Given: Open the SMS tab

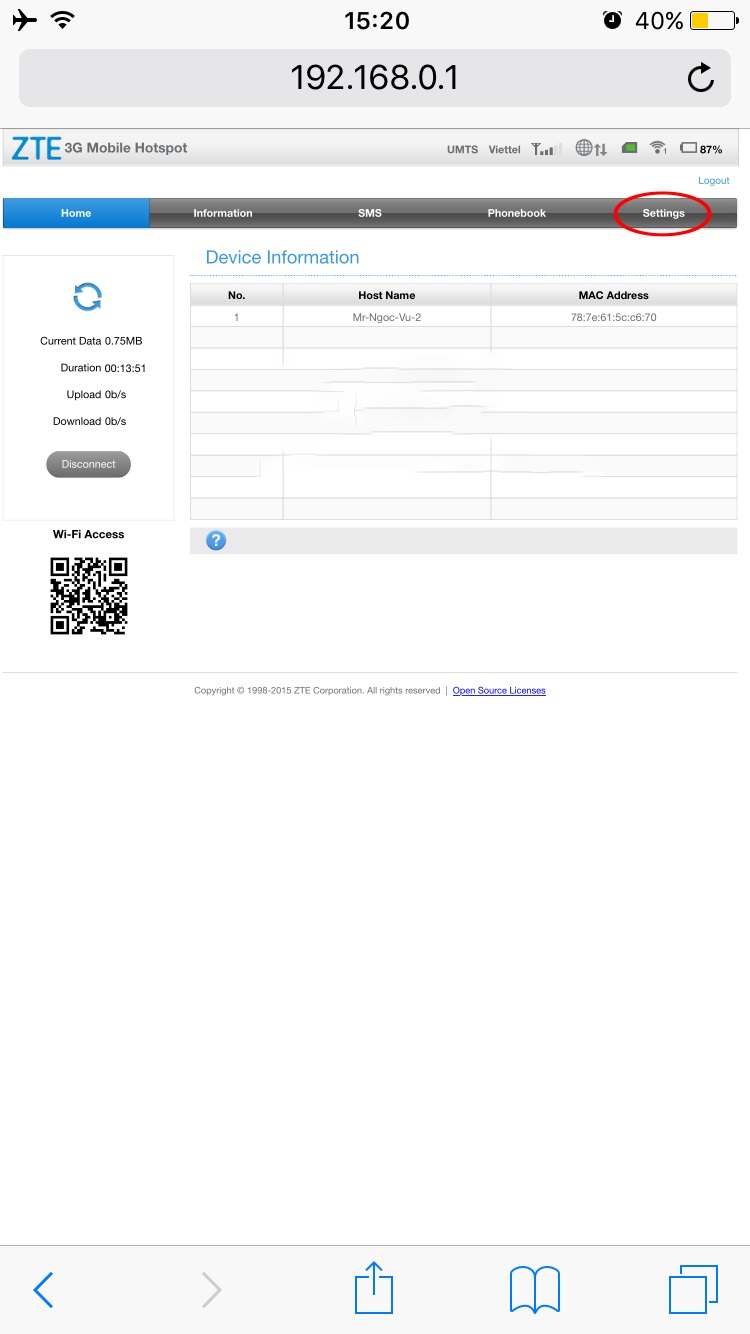Looking at the screenshot, I should [370, 213].
